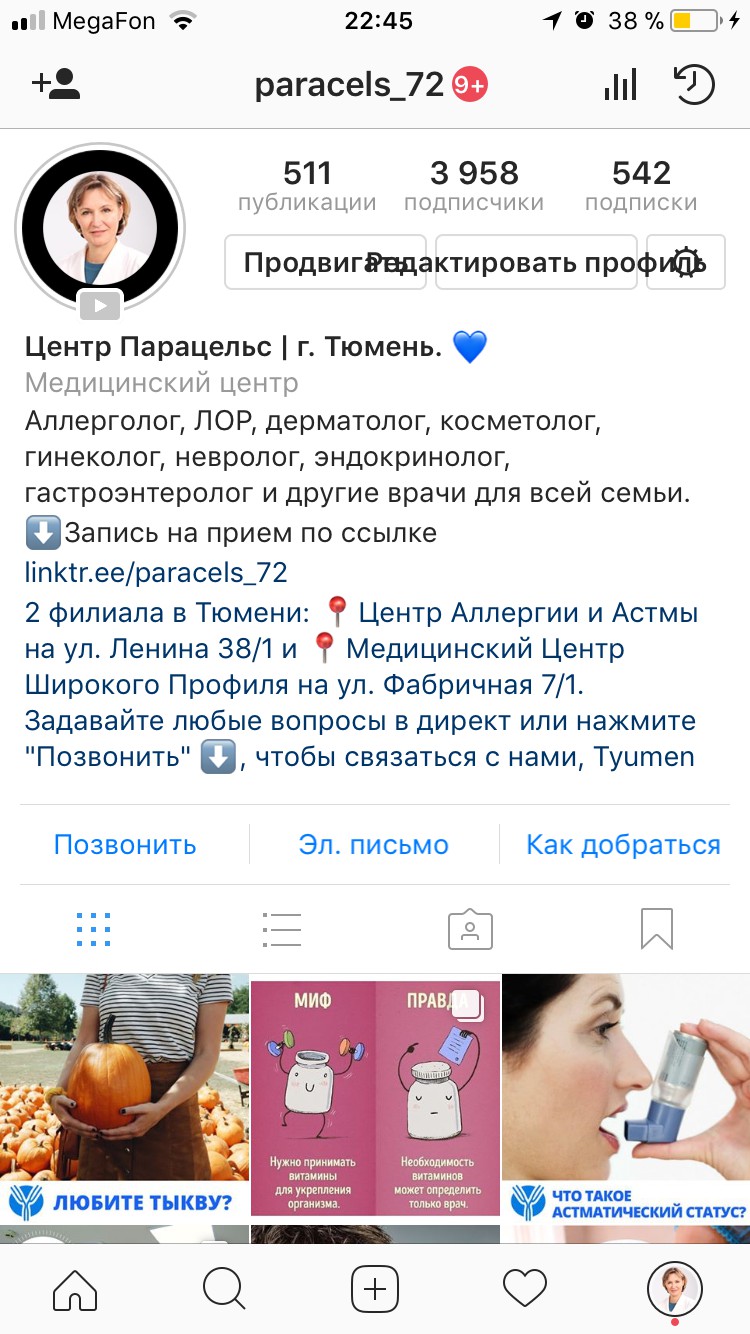Tap Как добраться for directions
Viewport: 750px width, 1334px height.
(x=623, y=844)
